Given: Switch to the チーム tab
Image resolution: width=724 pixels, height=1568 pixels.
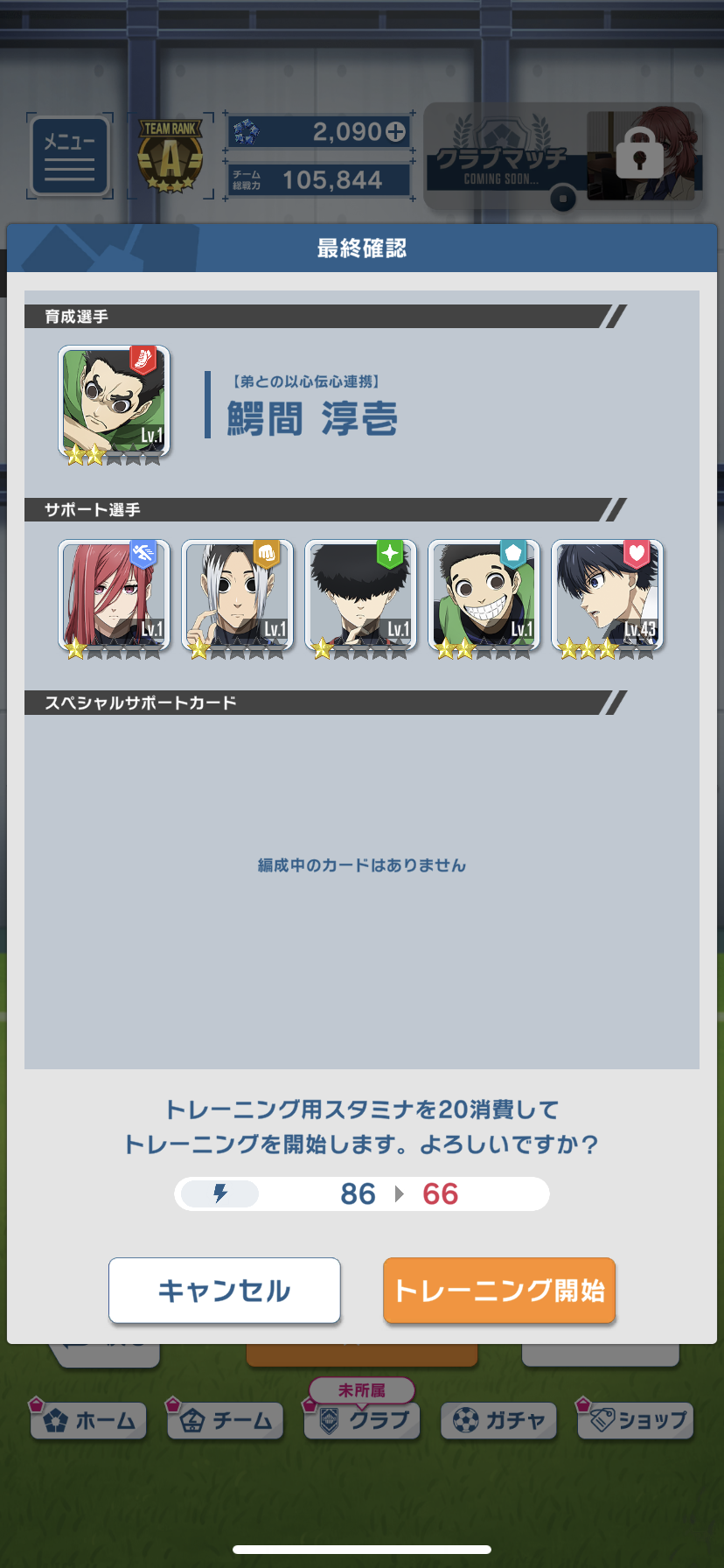Looking at the screenshot, I should point(226,1420).
